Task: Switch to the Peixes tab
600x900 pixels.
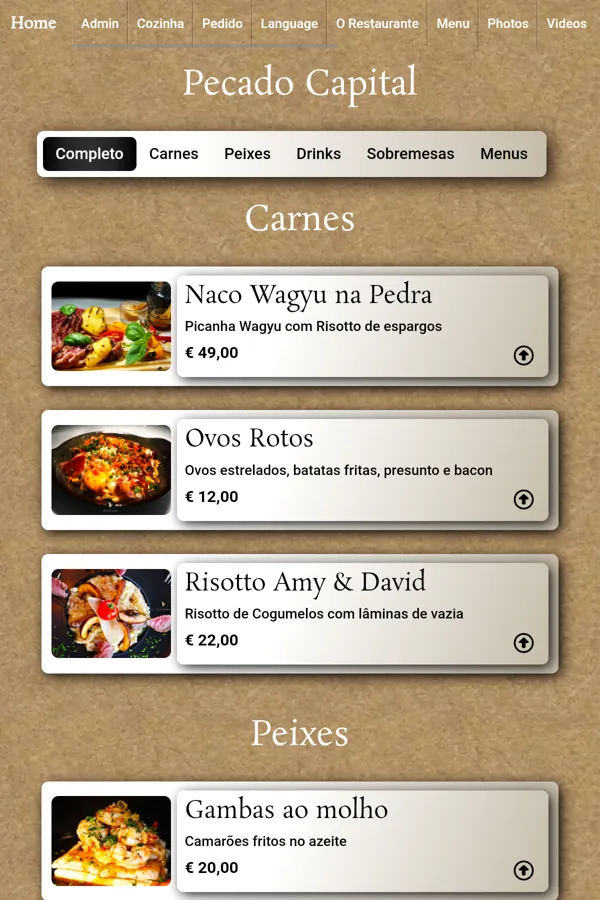Action: 247,154
